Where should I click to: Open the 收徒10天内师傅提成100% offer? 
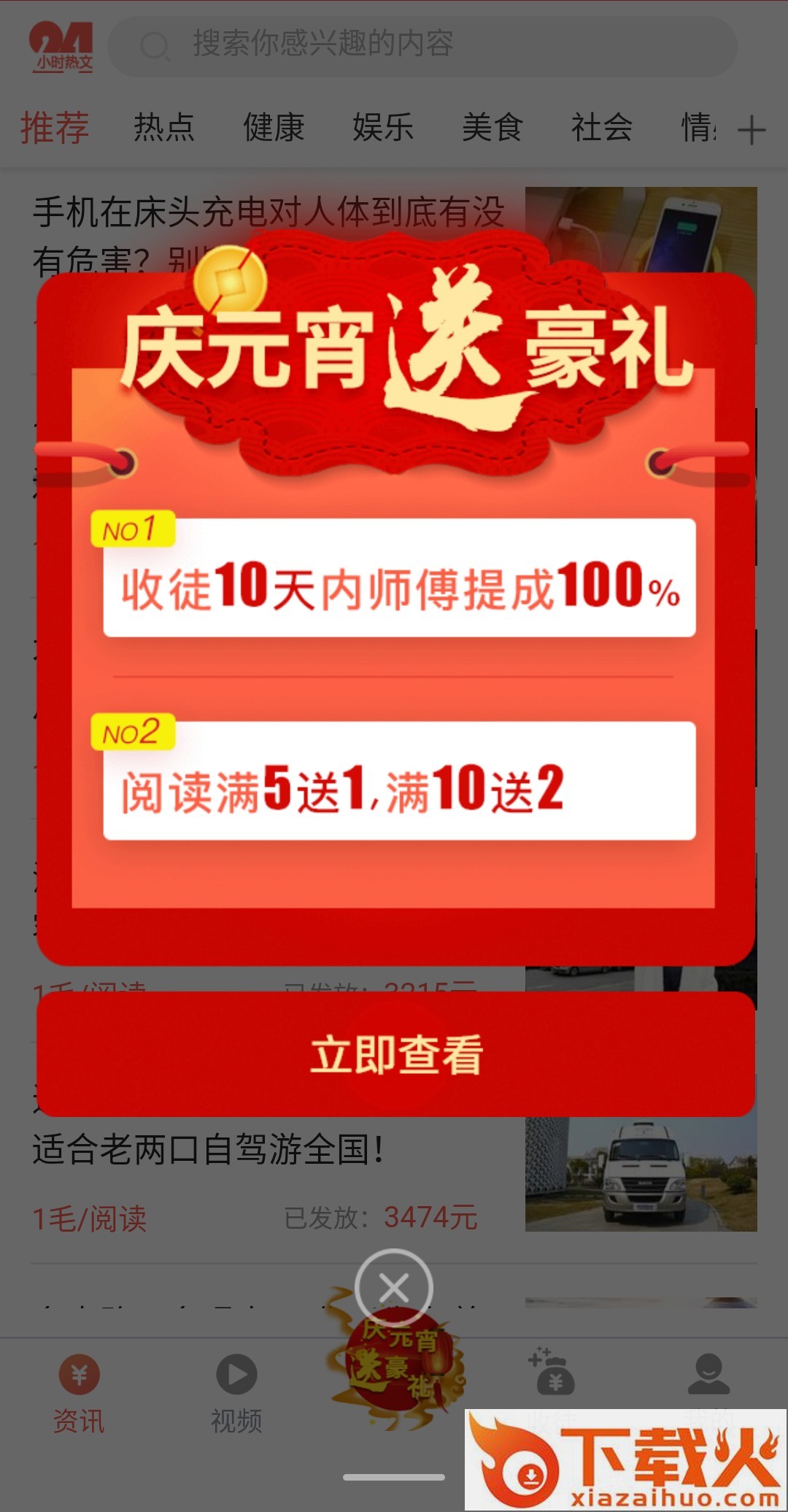399,577
